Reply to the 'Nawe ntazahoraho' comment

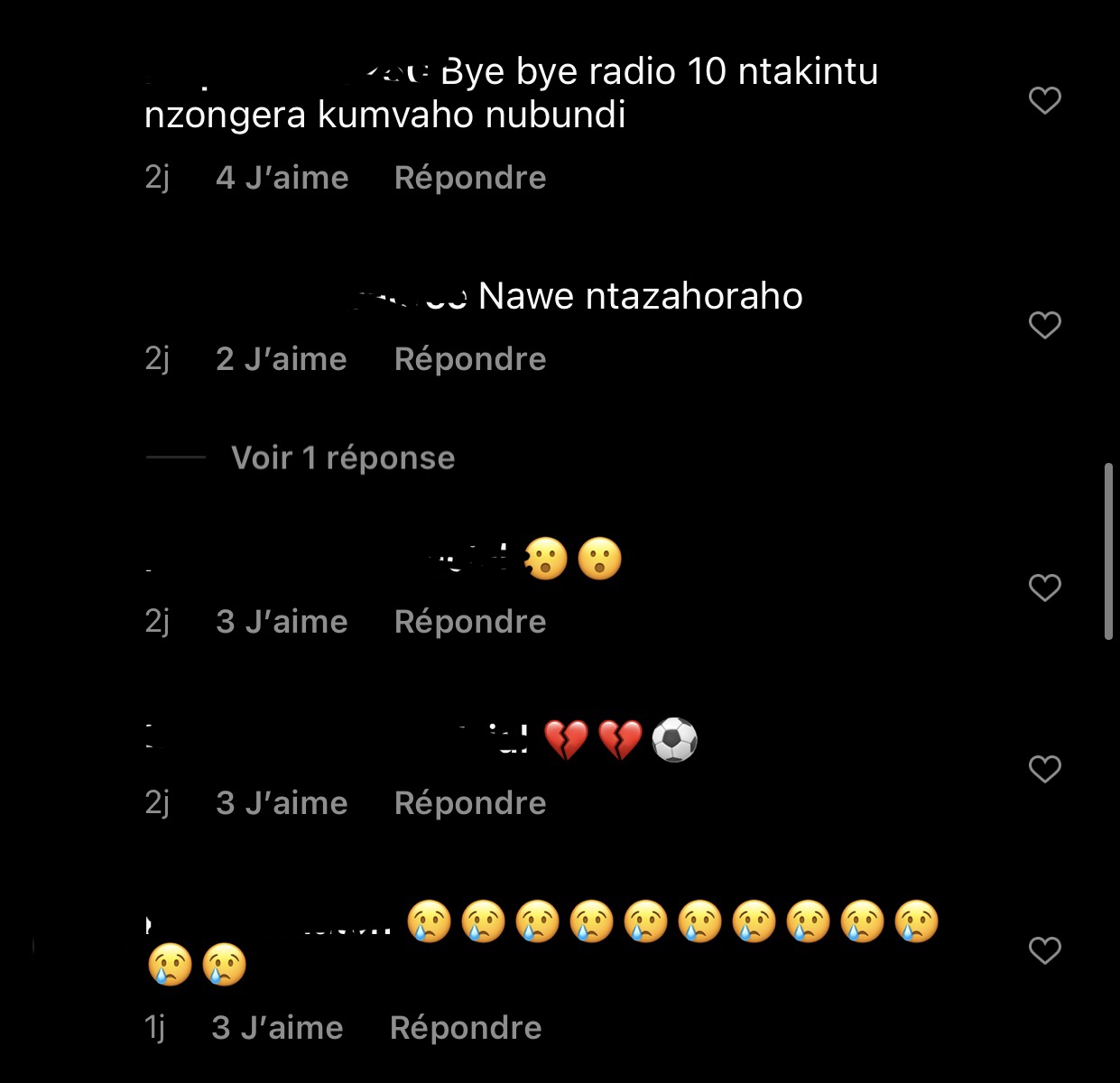(x=469, y=359)
